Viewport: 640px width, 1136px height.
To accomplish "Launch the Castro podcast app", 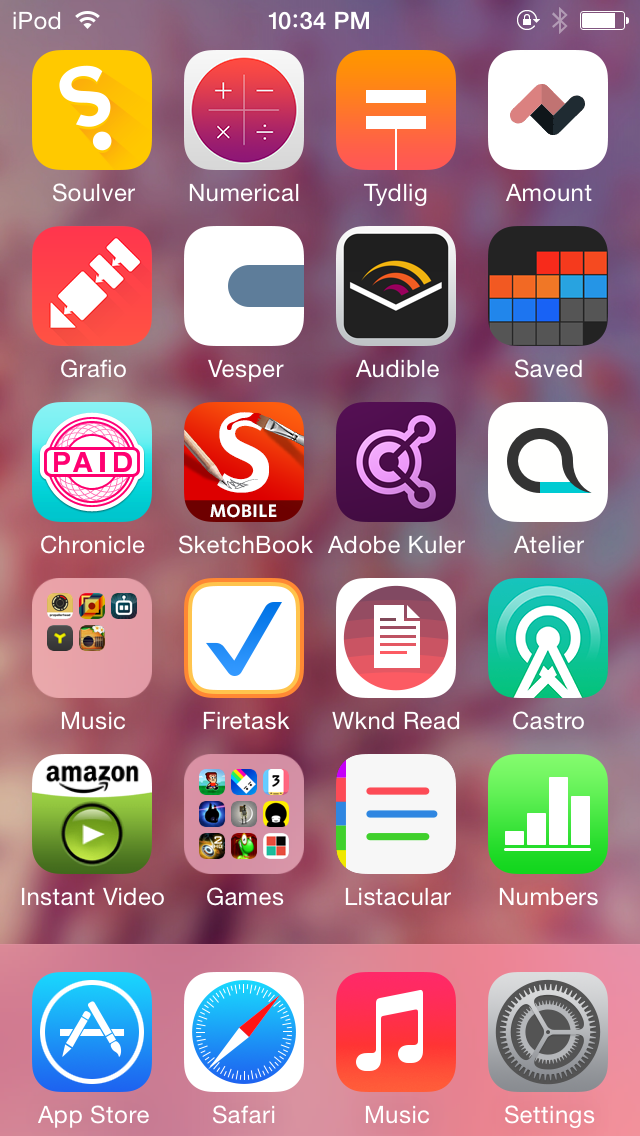I will [x=548, y=638].
